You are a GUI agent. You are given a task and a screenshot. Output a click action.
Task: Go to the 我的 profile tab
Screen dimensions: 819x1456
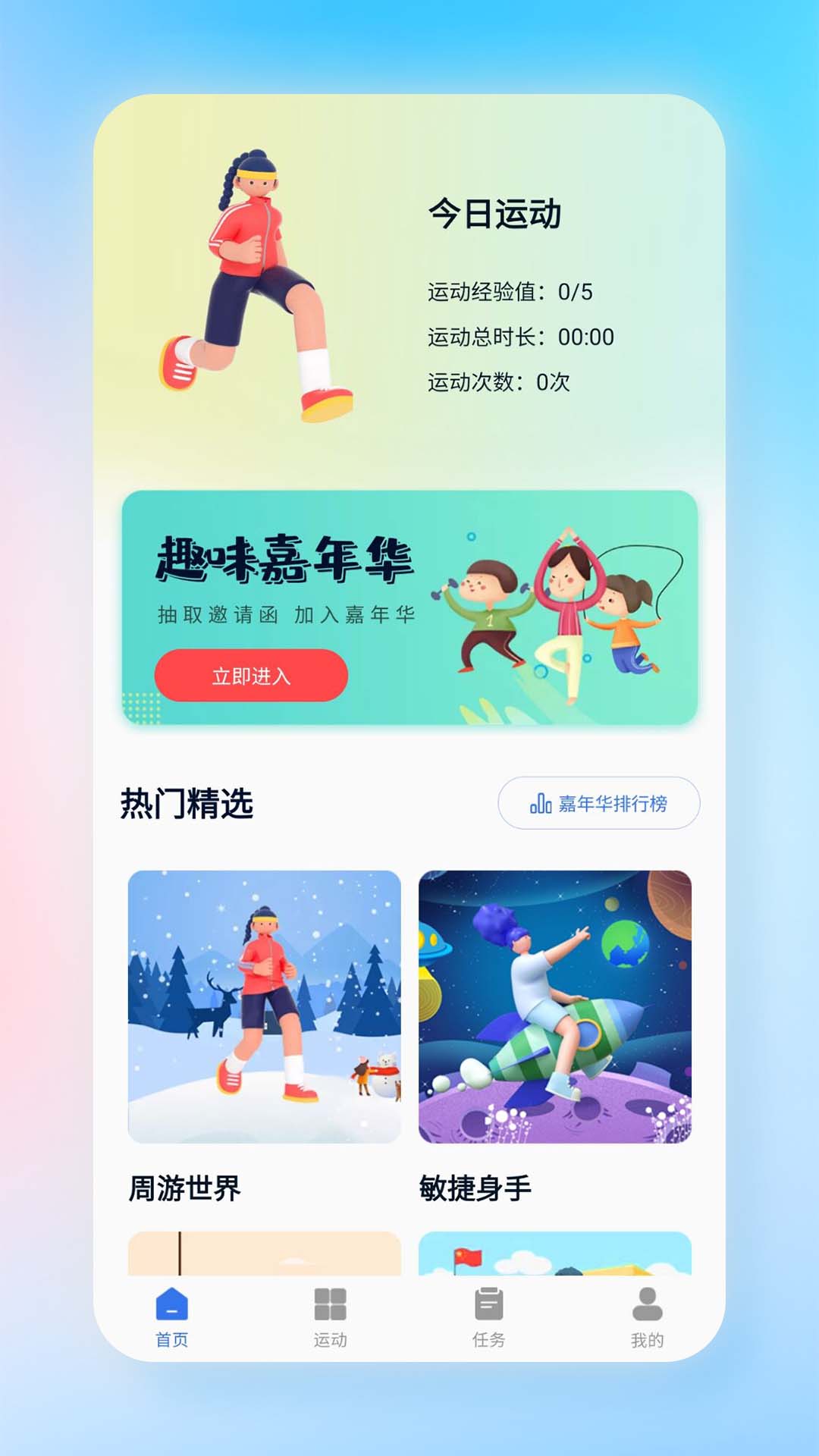(x=647, y=1318)
